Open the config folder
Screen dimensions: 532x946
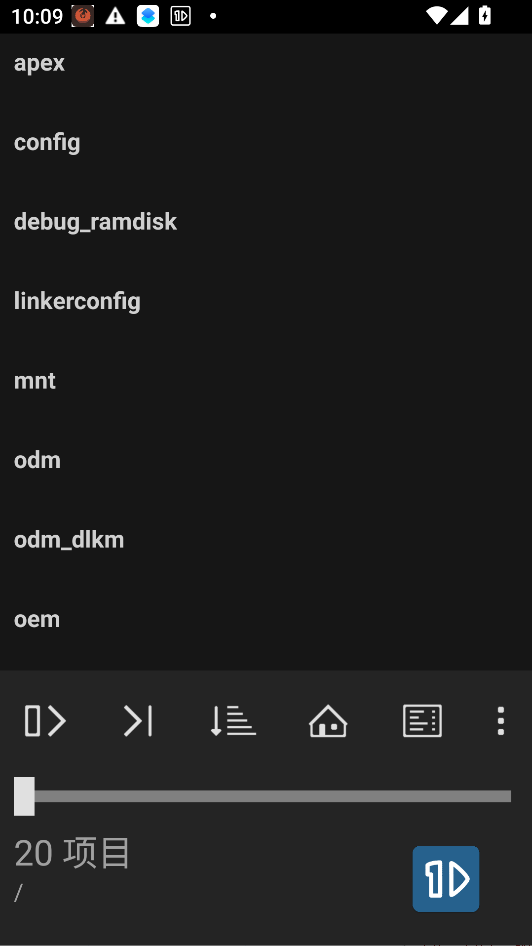[266, 142]
